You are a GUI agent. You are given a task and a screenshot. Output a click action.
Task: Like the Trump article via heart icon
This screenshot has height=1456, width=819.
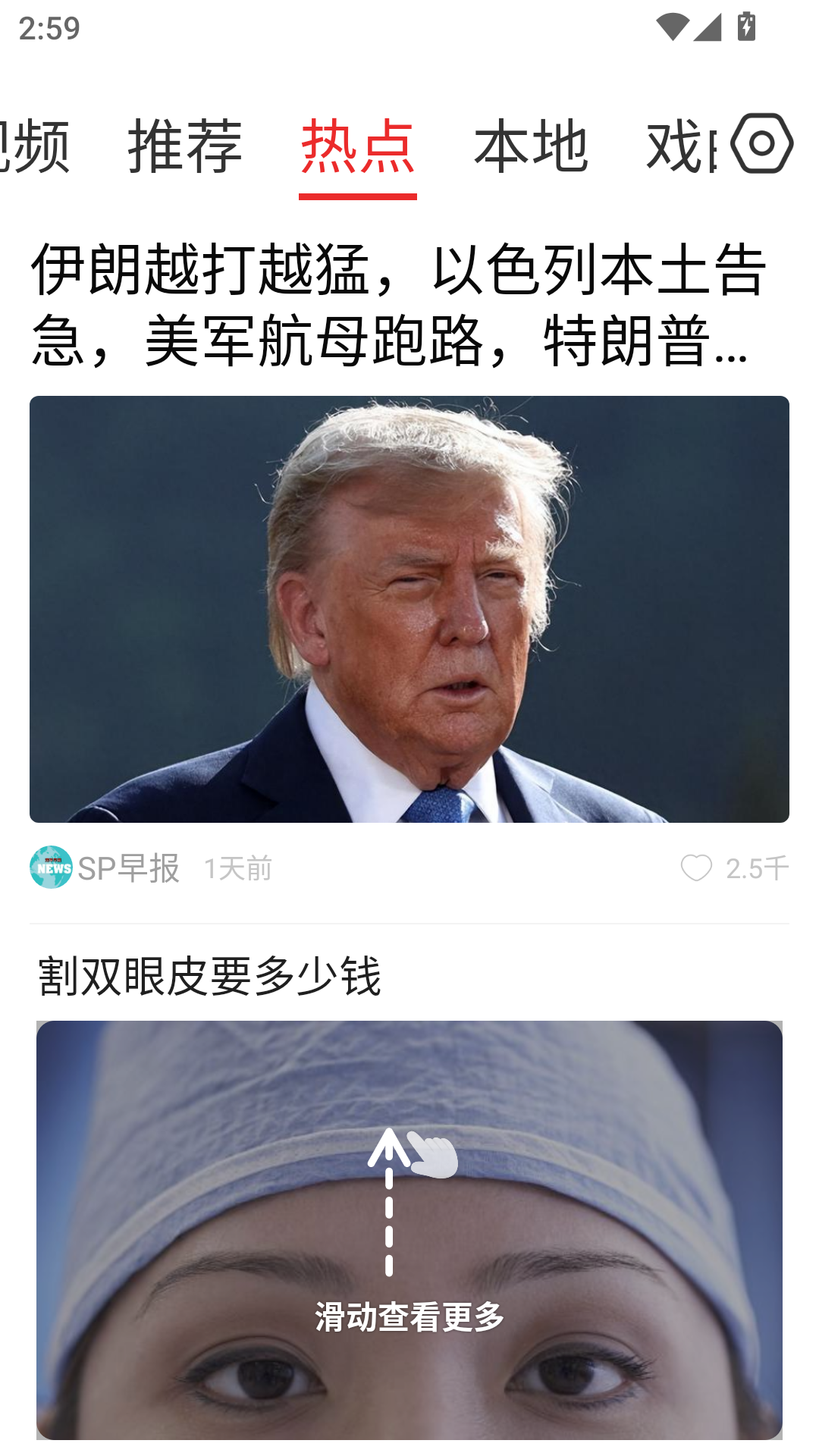pos(697,868)
